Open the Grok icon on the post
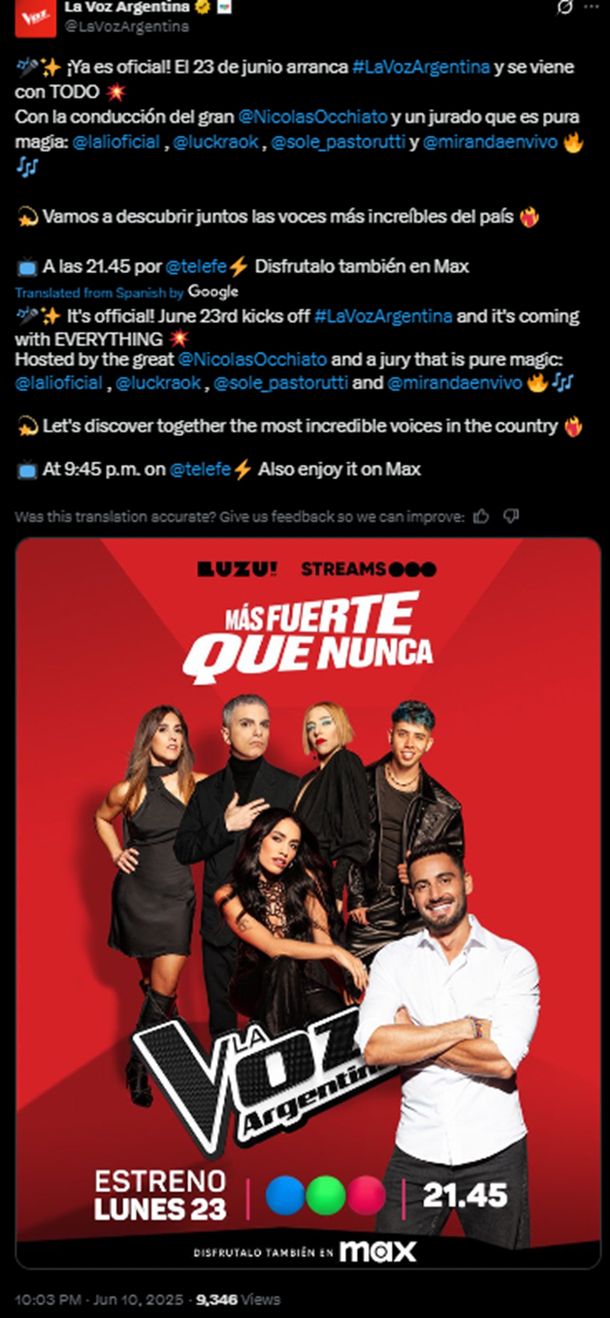610x1318 pixels. [565, 7]
